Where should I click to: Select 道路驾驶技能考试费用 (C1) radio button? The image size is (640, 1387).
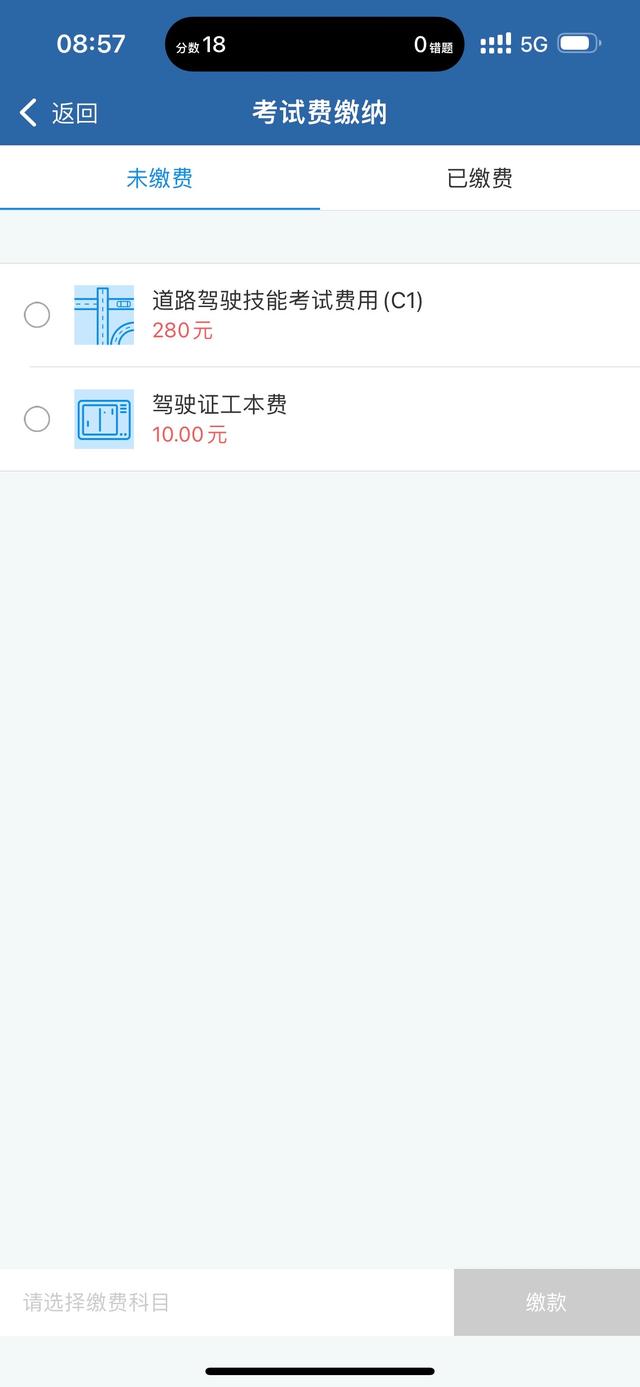37,315
